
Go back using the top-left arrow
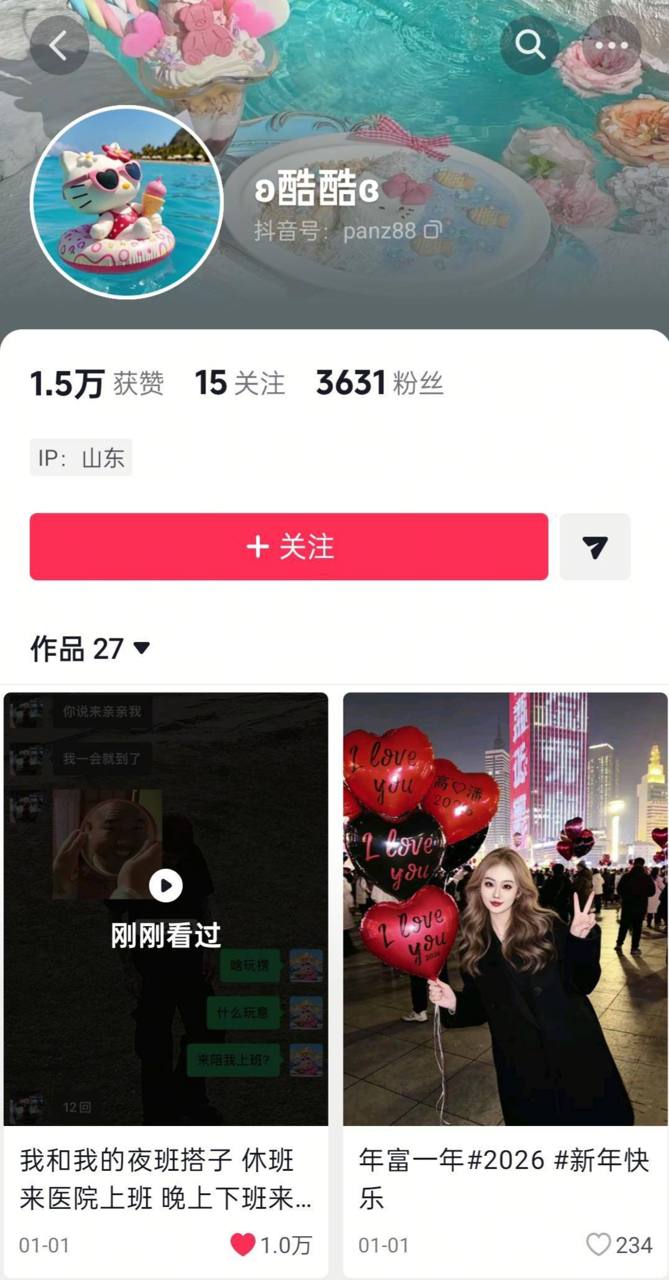59,45
